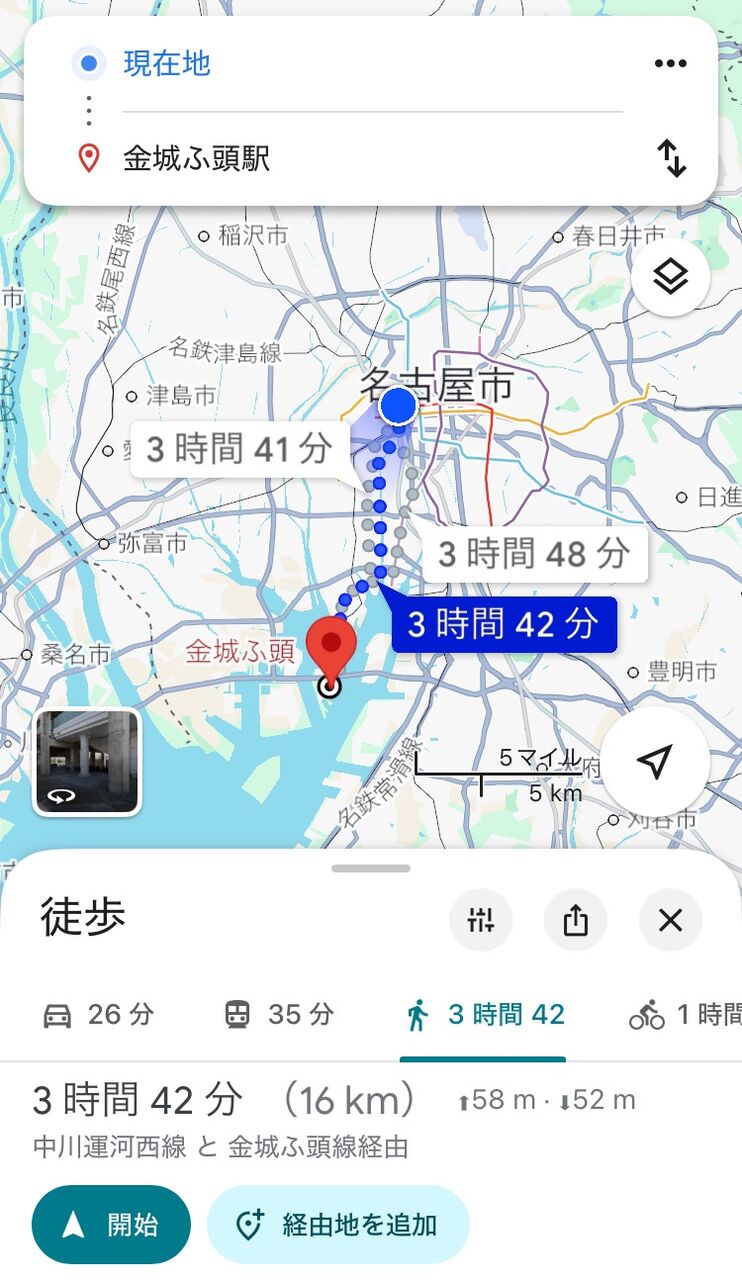Start navigation with 開始
The image size is (742, 1280).
(111, 1225)
